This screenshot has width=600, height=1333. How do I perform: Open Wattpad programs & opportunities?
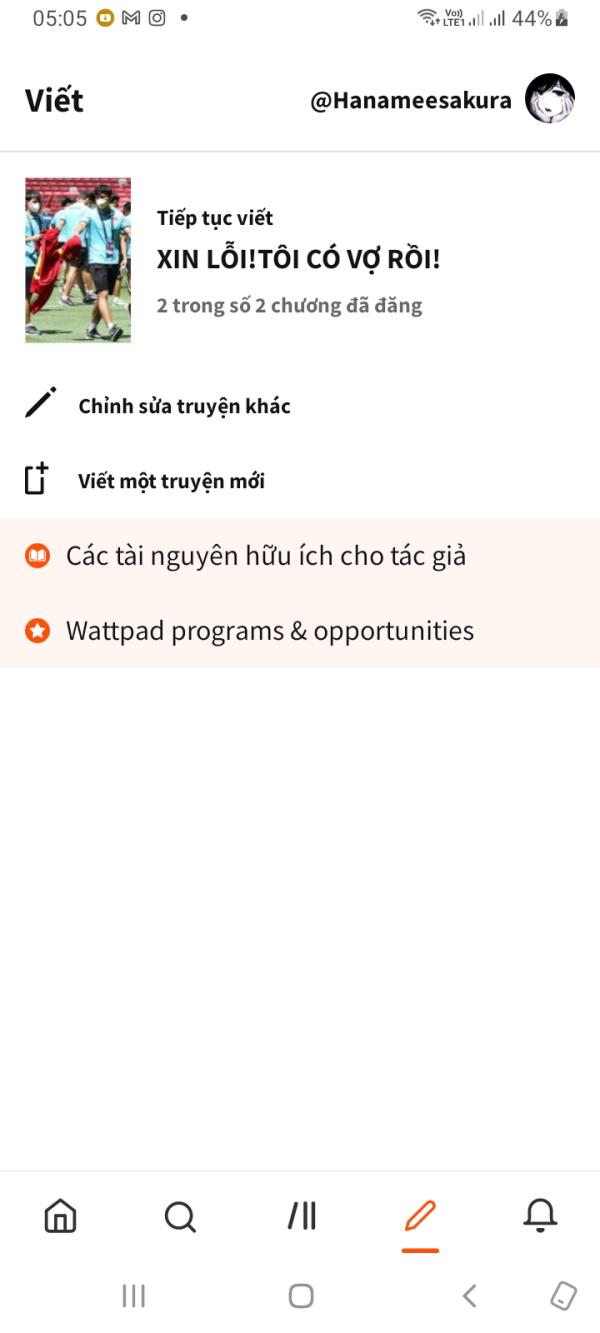[x=300, y=631]
